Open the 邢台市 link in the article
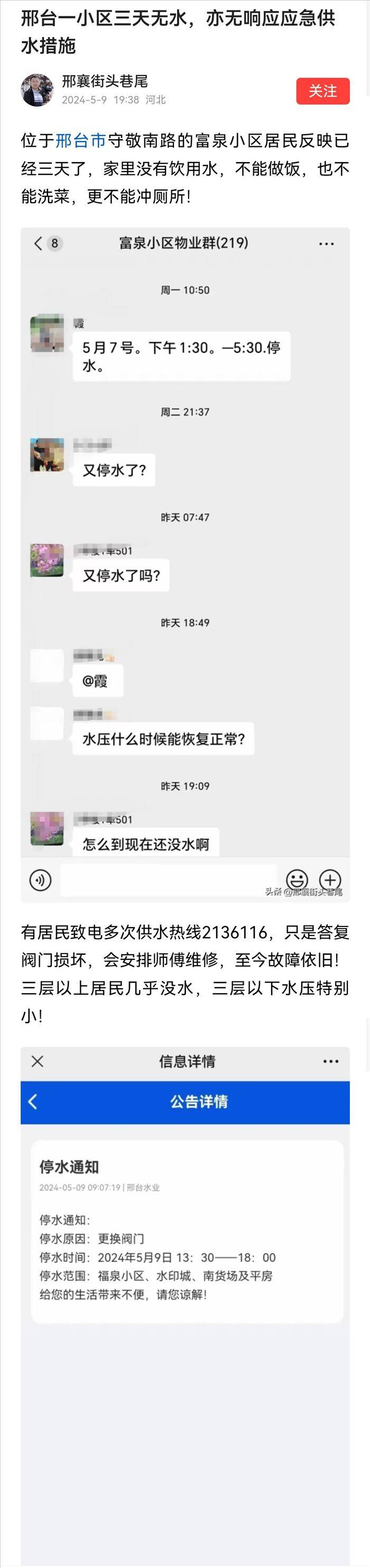Image resolution: width=370 pixels, height=1568 pixels. coord(80,141)
